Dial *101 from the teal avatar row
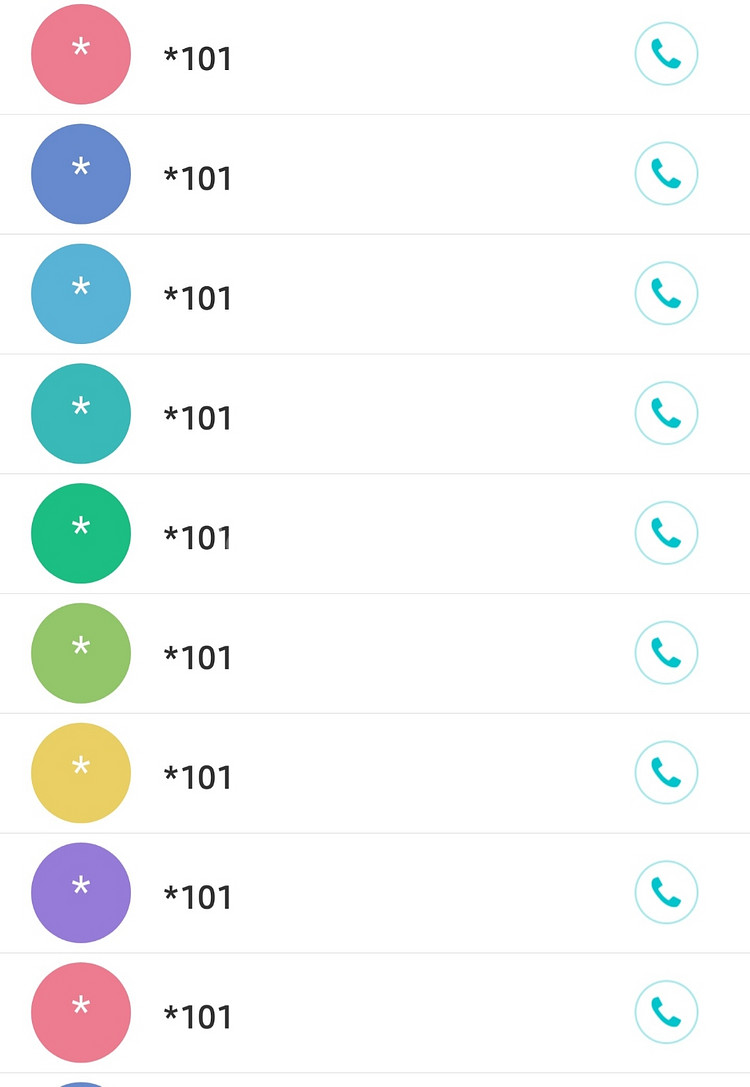 666,413
